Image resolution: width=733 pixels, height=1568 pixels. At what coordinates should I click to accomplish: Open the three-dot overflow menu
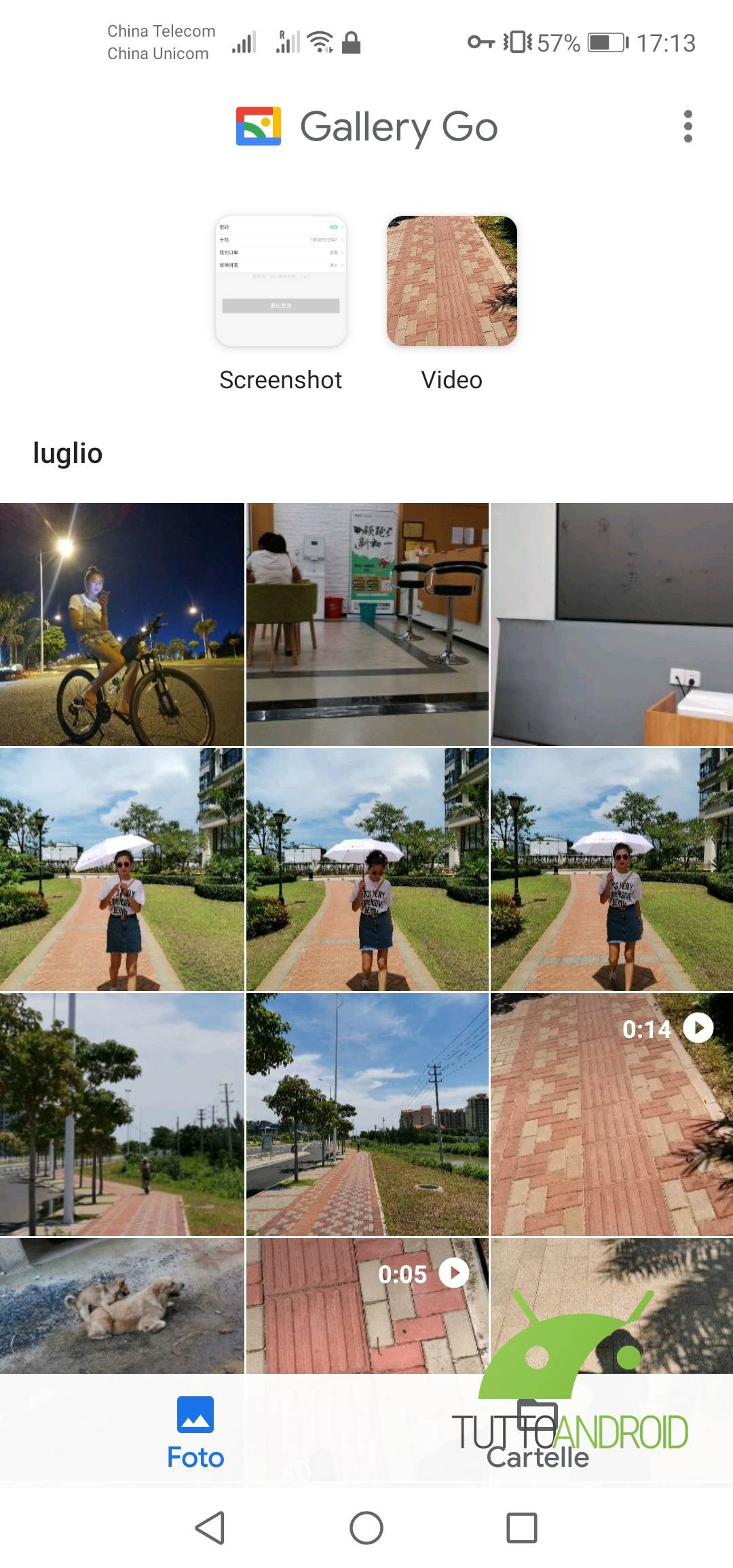coord(688,126)
